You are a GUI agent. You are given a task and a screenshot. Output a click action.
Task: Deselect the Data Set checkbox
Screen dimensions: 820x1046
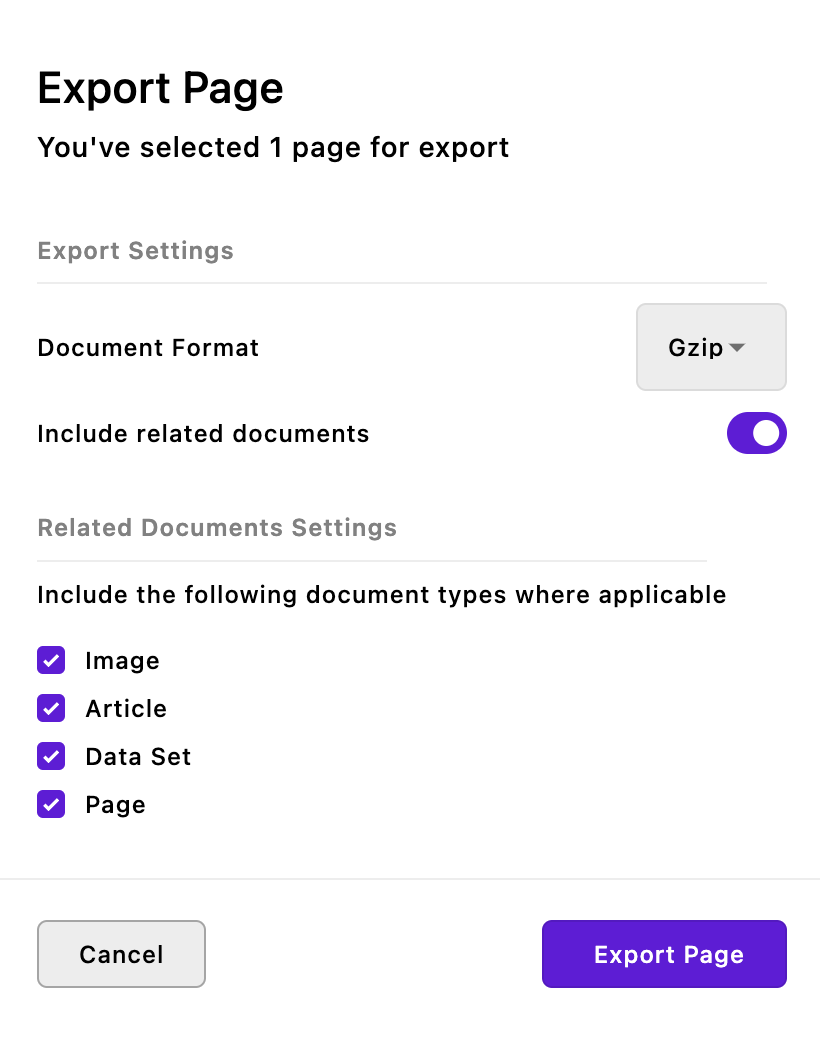click(x=51, y=756)
